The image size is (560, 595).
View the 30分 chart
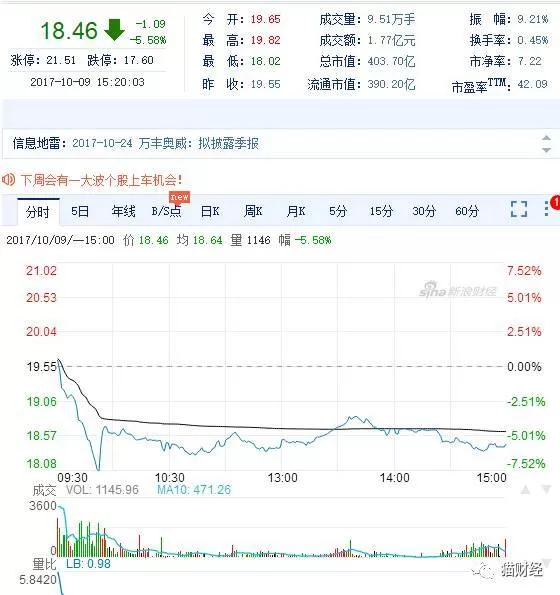[x=424, y=211]
